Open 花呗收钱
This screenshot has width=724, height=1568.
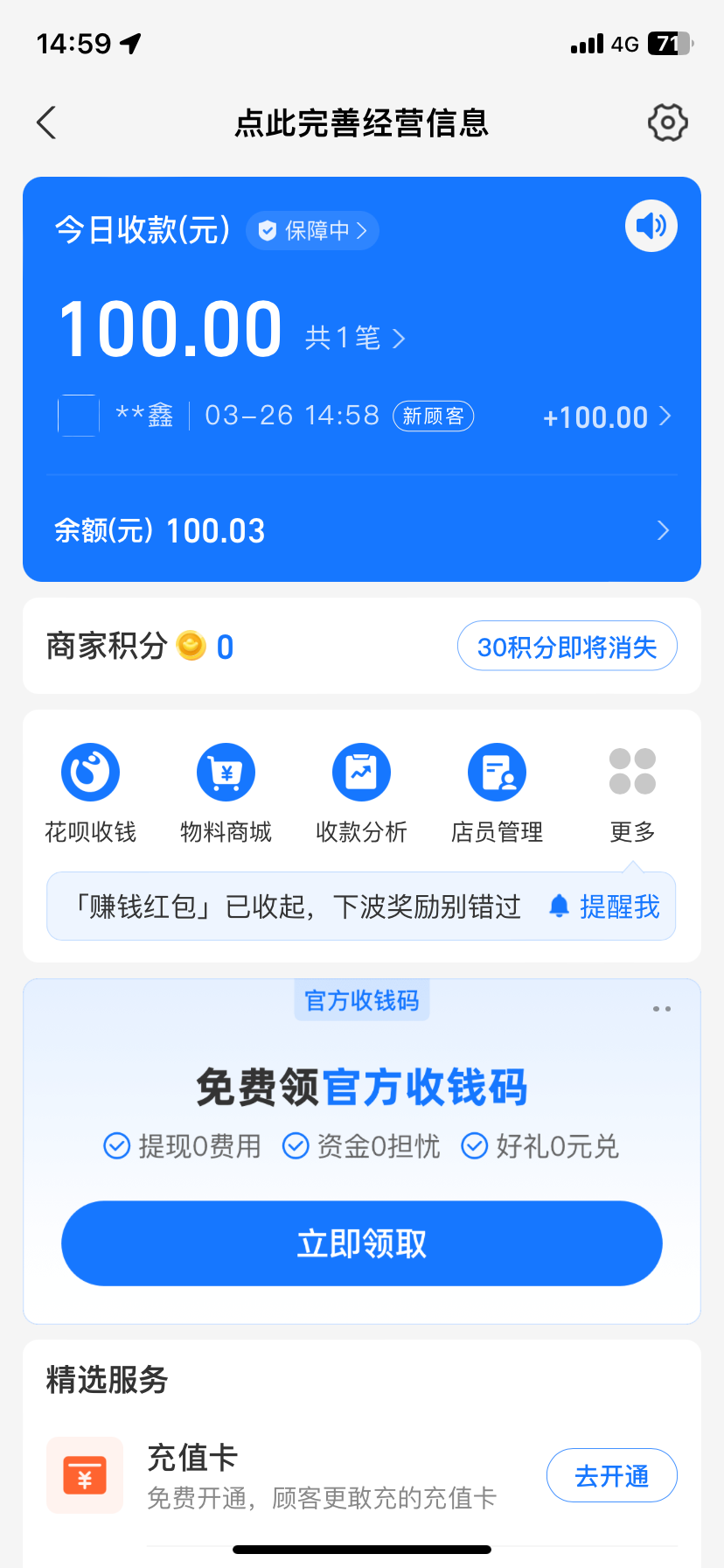[91, 792]
